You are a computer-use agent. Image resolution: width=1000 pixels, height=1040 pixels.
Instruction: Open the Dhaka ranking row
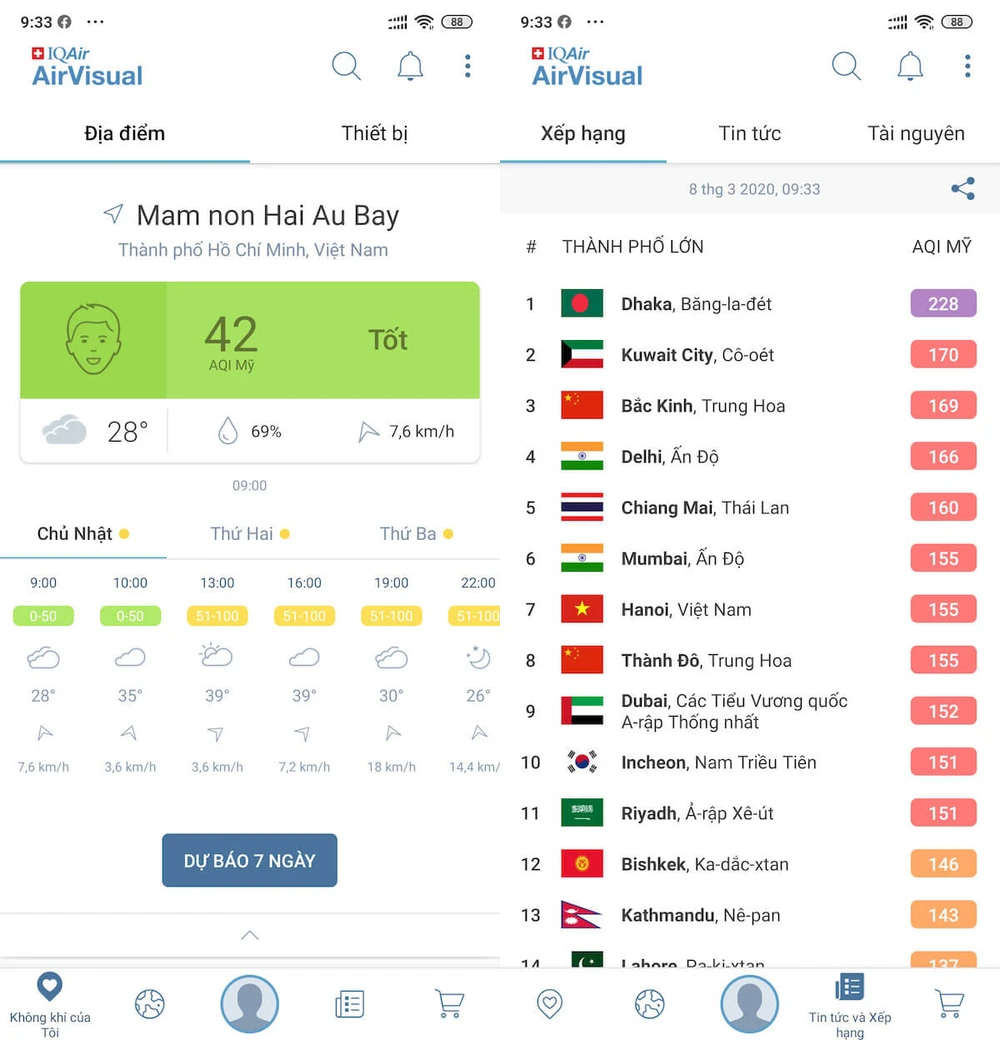coord(750,304)
